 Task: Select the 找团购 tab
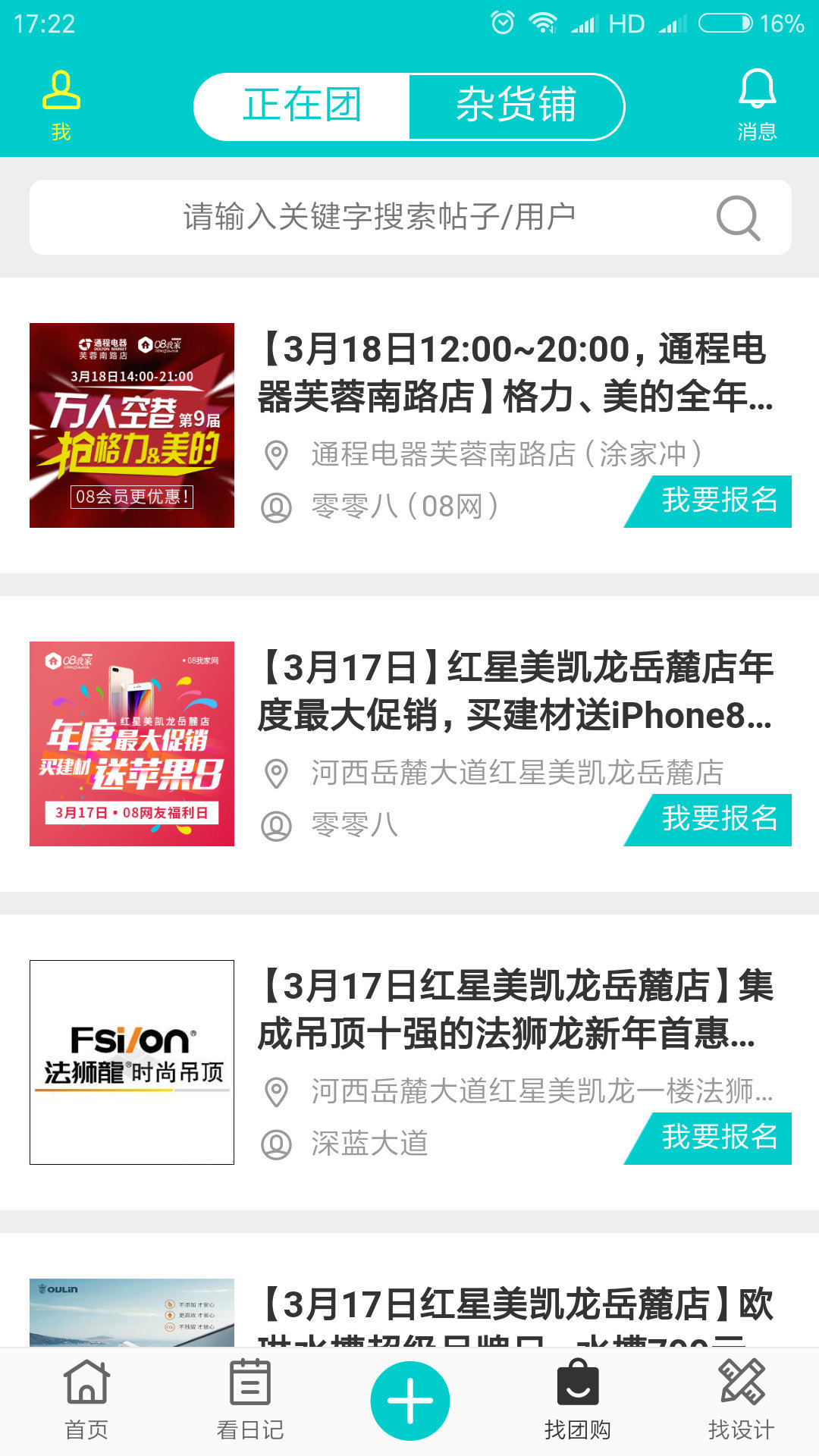click(x=578, y=1400)
